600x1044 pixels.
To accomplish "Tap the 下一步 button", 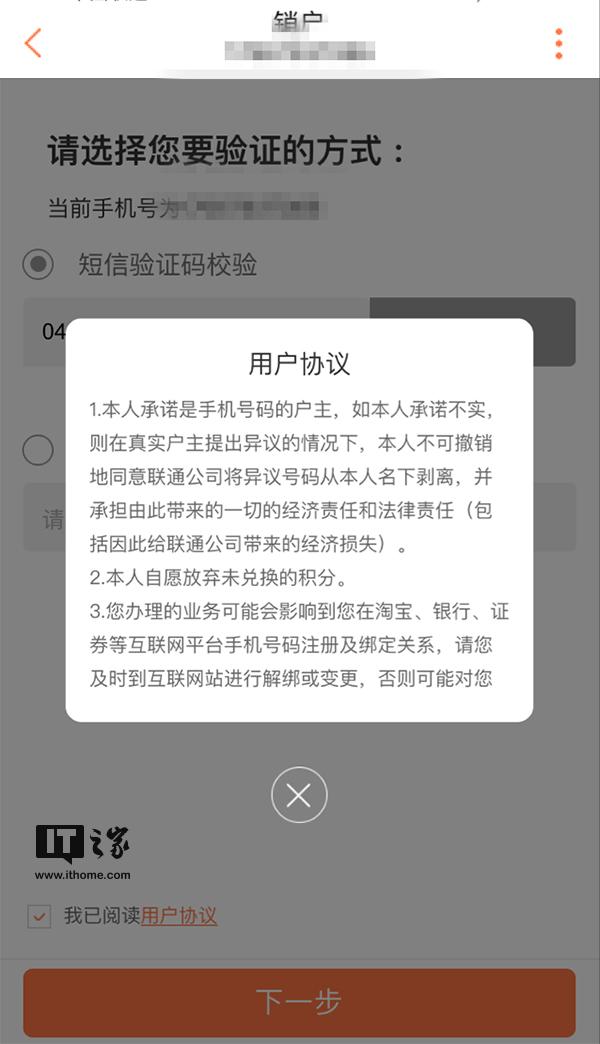I will pos(299,1001).
